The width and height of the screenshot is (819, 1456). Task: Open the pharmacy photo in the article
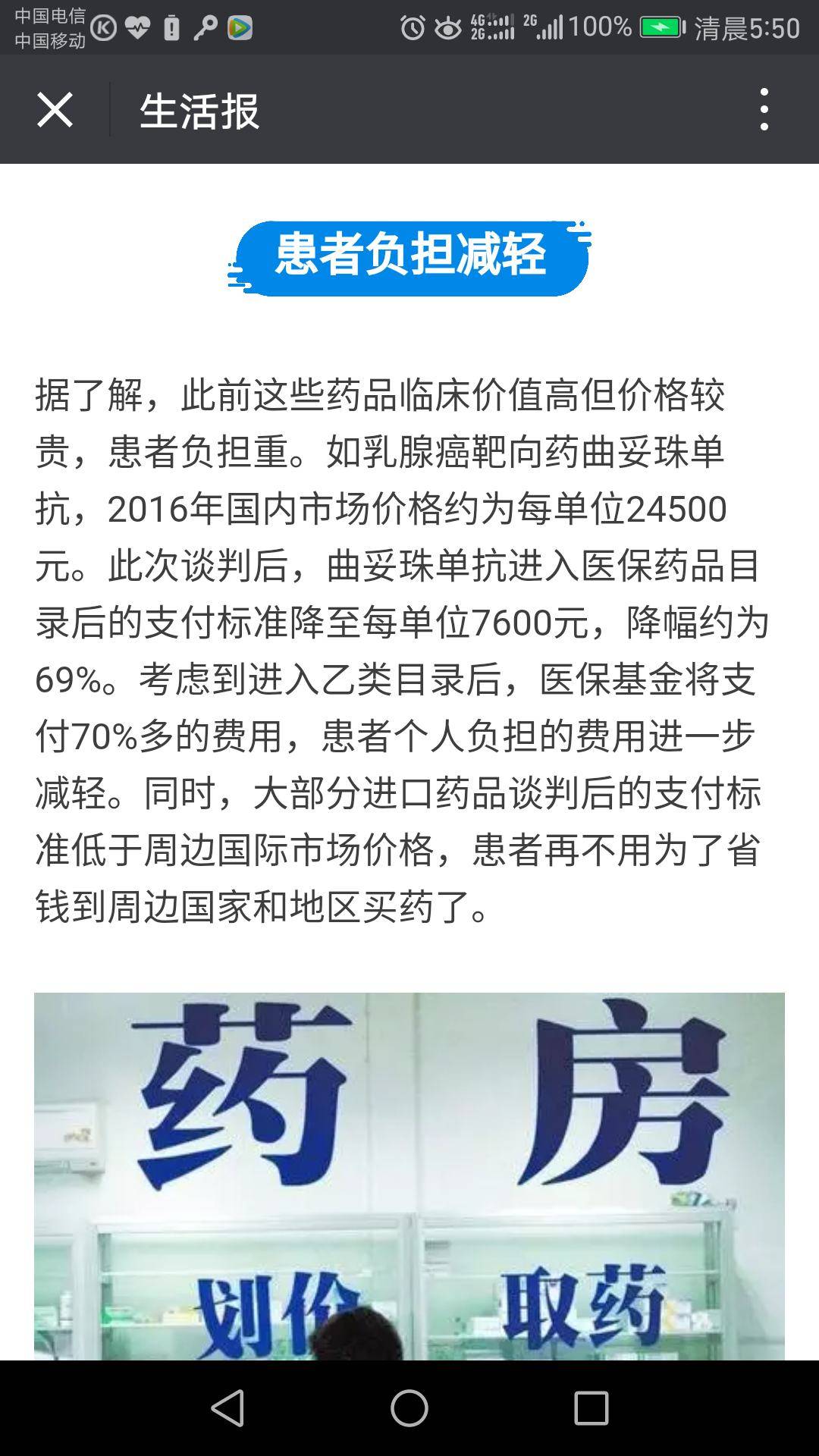(x=409, y=1175)
